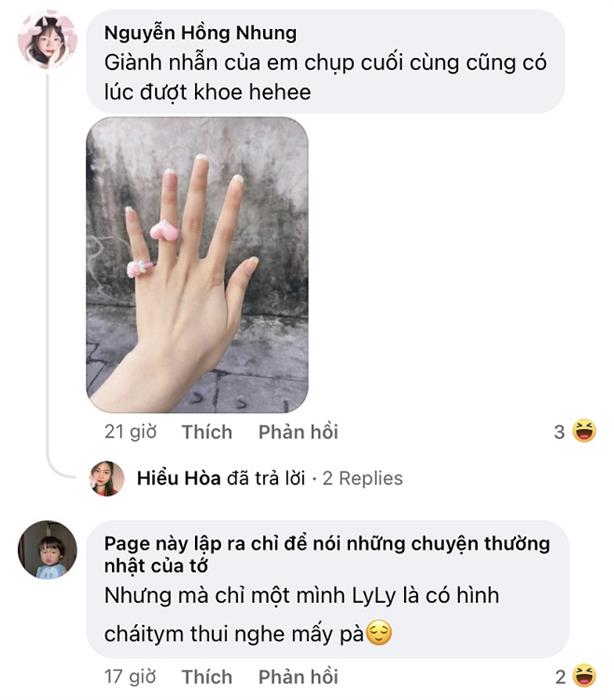The height and width of the screenshot is (700, 614).
Task: Open the hand photo in Nhung's comment
Action: [x=197, y=265]
